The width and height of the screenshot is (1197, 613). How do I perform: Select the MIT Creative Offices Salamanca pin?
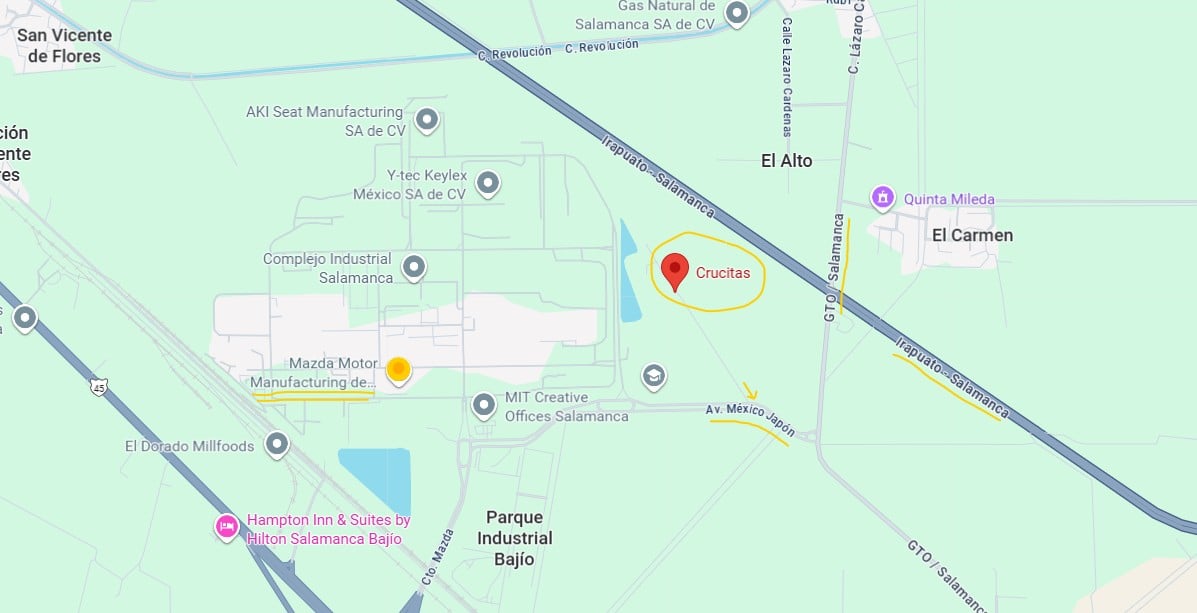[484, 406]
